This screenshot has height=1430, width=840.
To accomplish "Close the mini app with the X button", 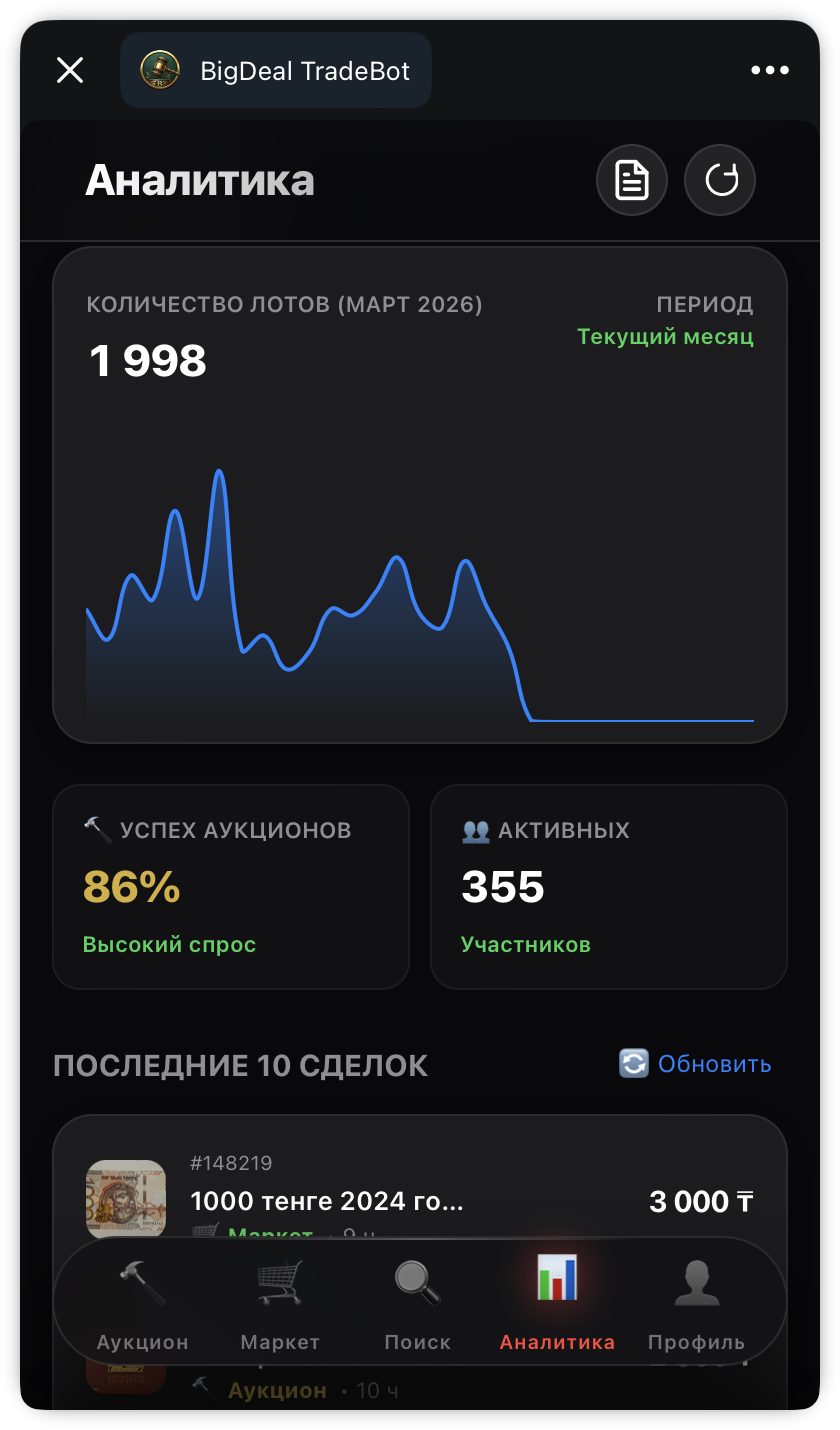I will 69,69.
